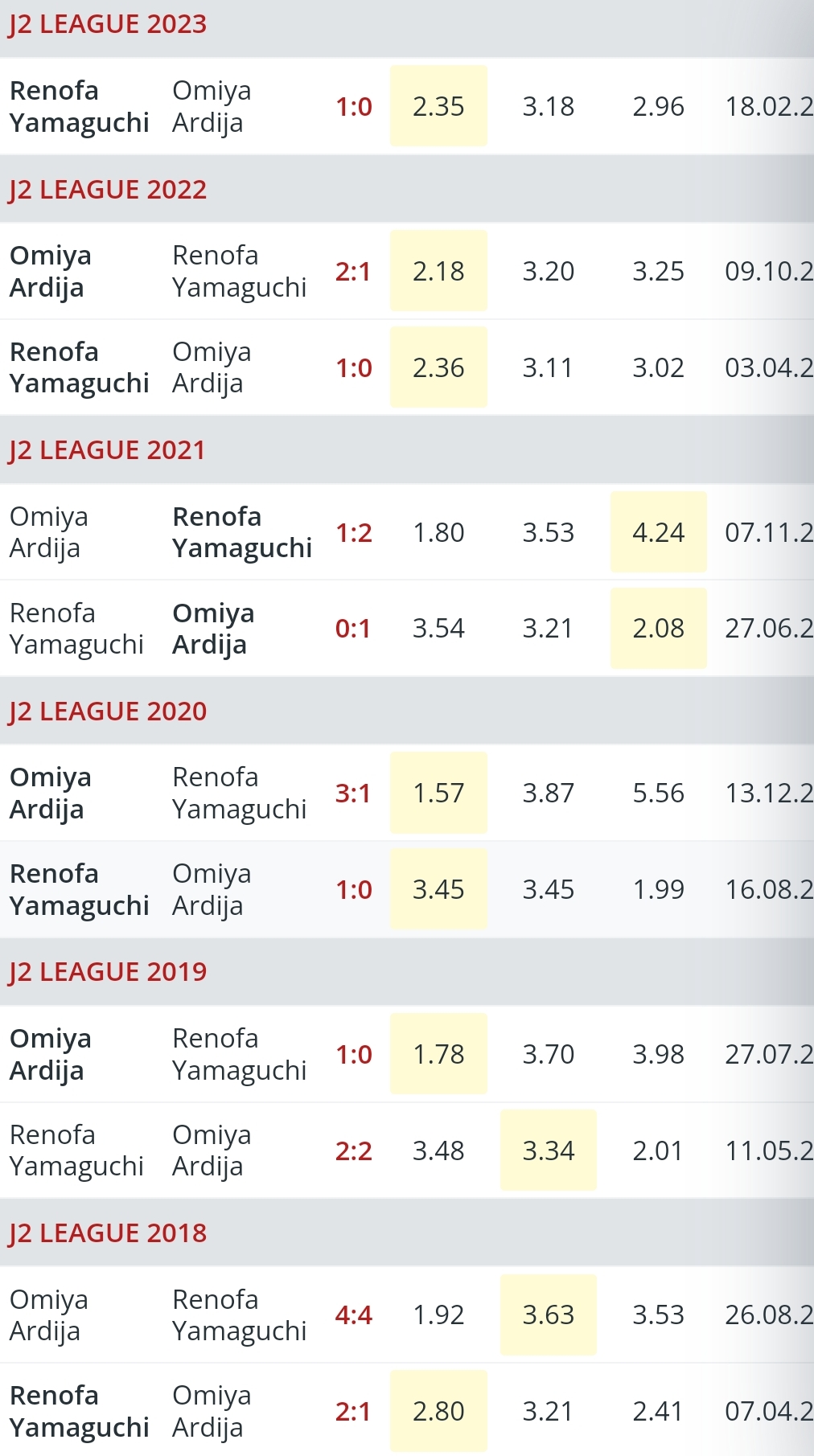814x1456 pixels.
Task: View the 09.10 Omiya Ardija 2:1 match
Action: [407, 271]
